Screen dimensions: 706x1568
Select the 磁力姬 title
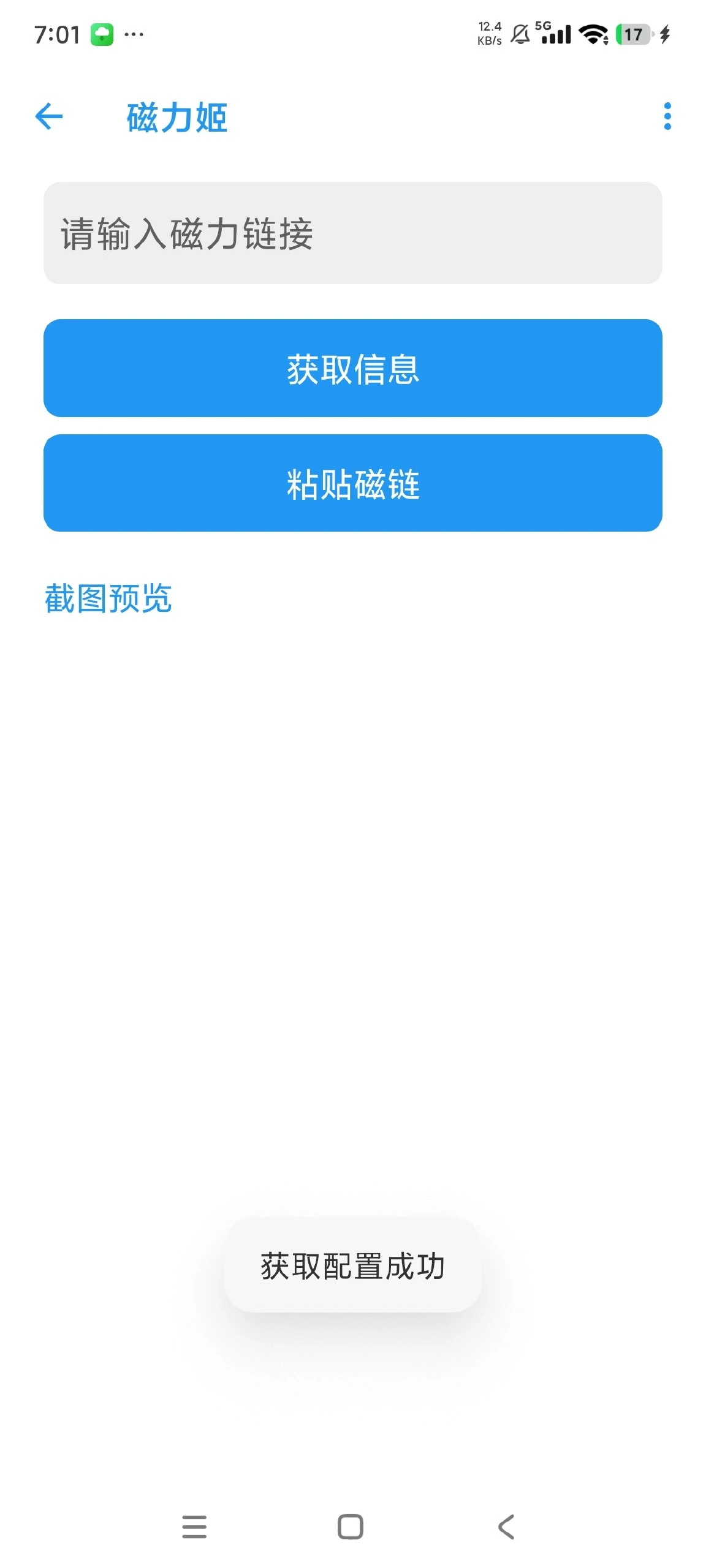[x=176, y=118]
